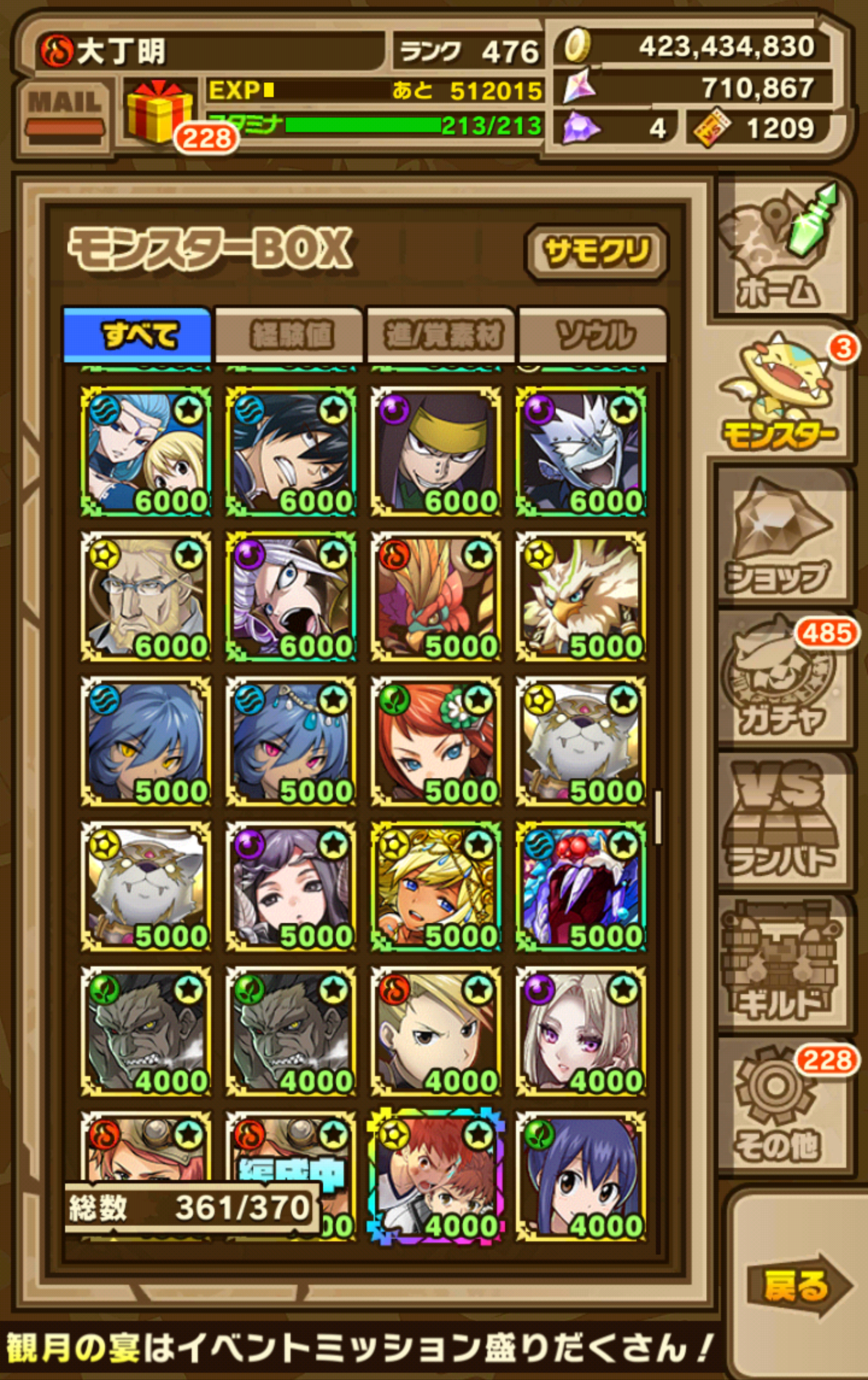Image resolution: width=868 pixels, height=1380 pixels.
Task: Tap the サモクリ button
Action: 596,251
